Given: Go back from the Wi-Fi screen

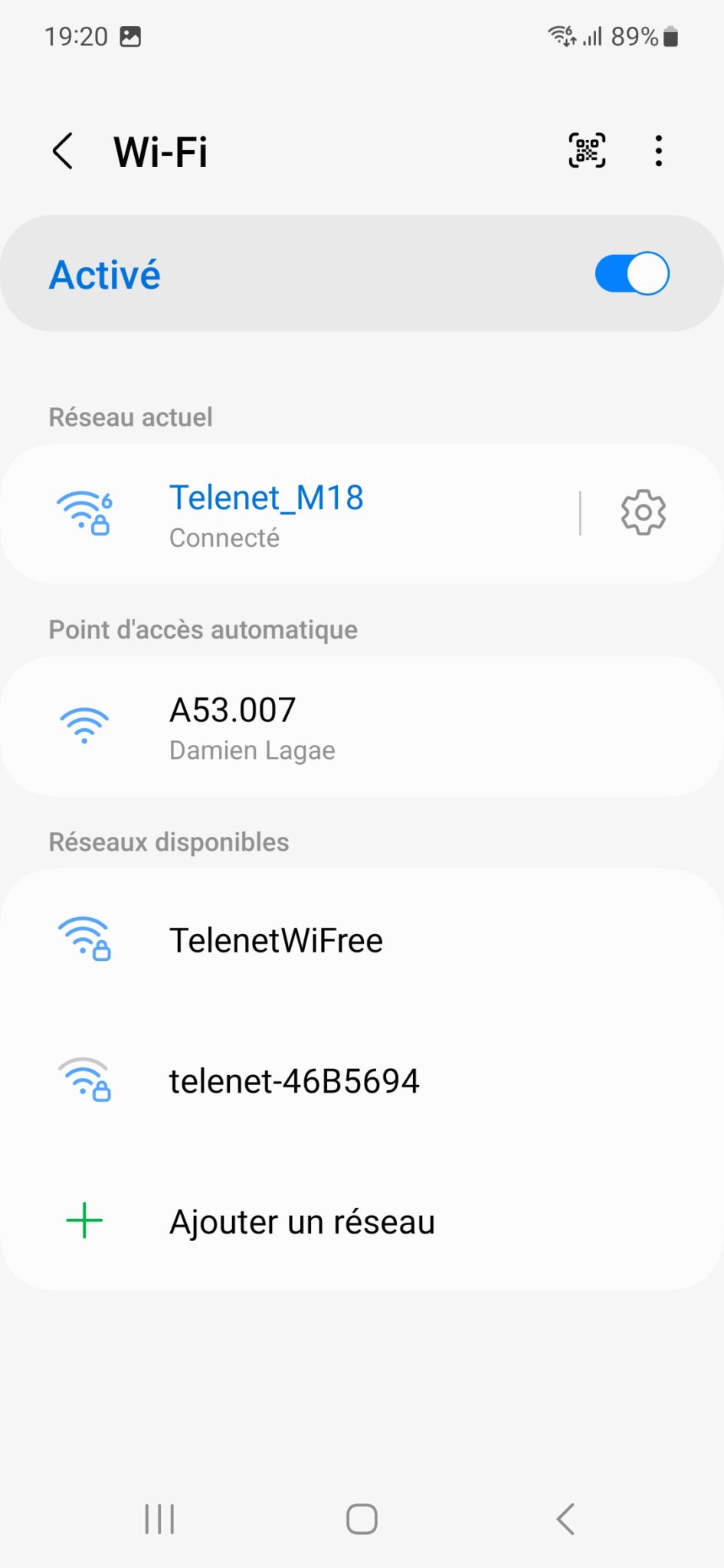Looking at the screenshot, I should tap(63, 151).
